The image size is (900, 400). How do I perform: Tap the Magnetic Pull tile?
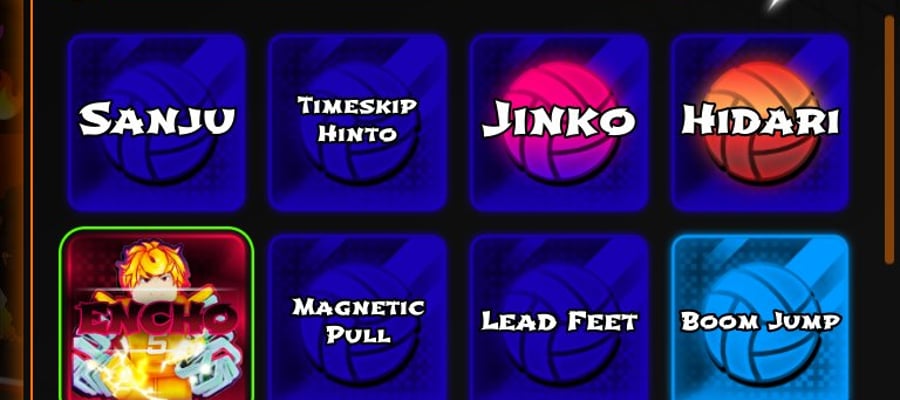358,317
